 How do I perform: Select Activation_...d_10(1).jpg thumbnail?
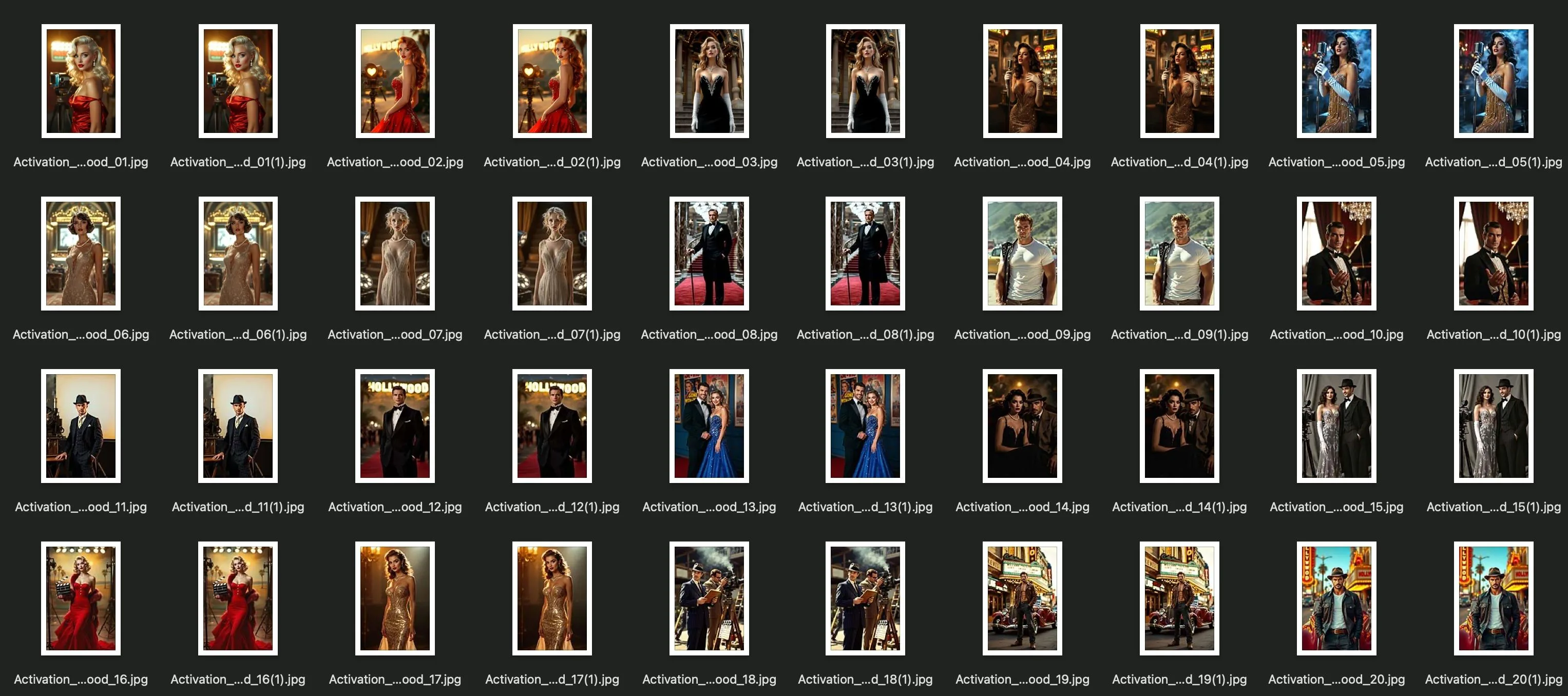pos(1493,253)
